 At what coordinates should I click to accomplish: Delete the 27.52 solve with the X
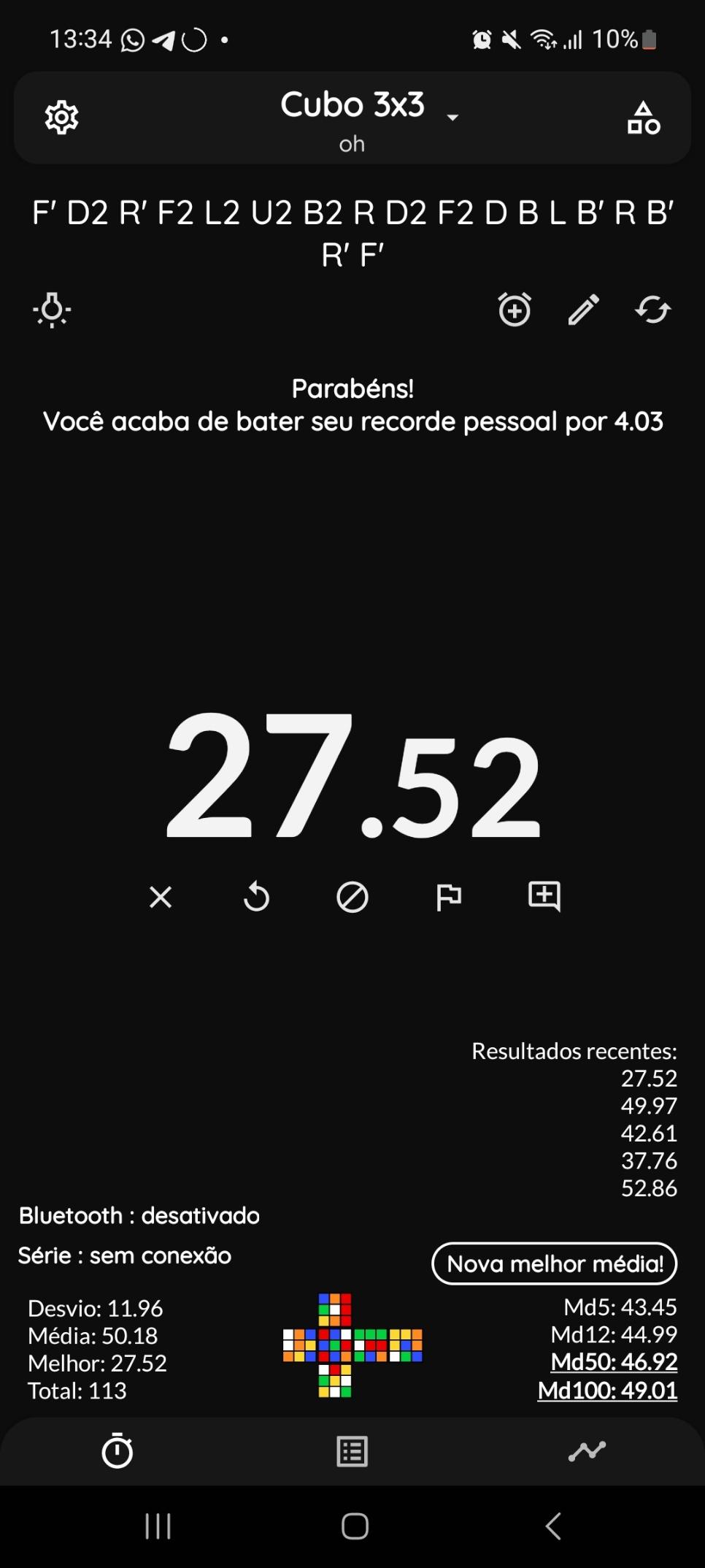pos(161,897)
